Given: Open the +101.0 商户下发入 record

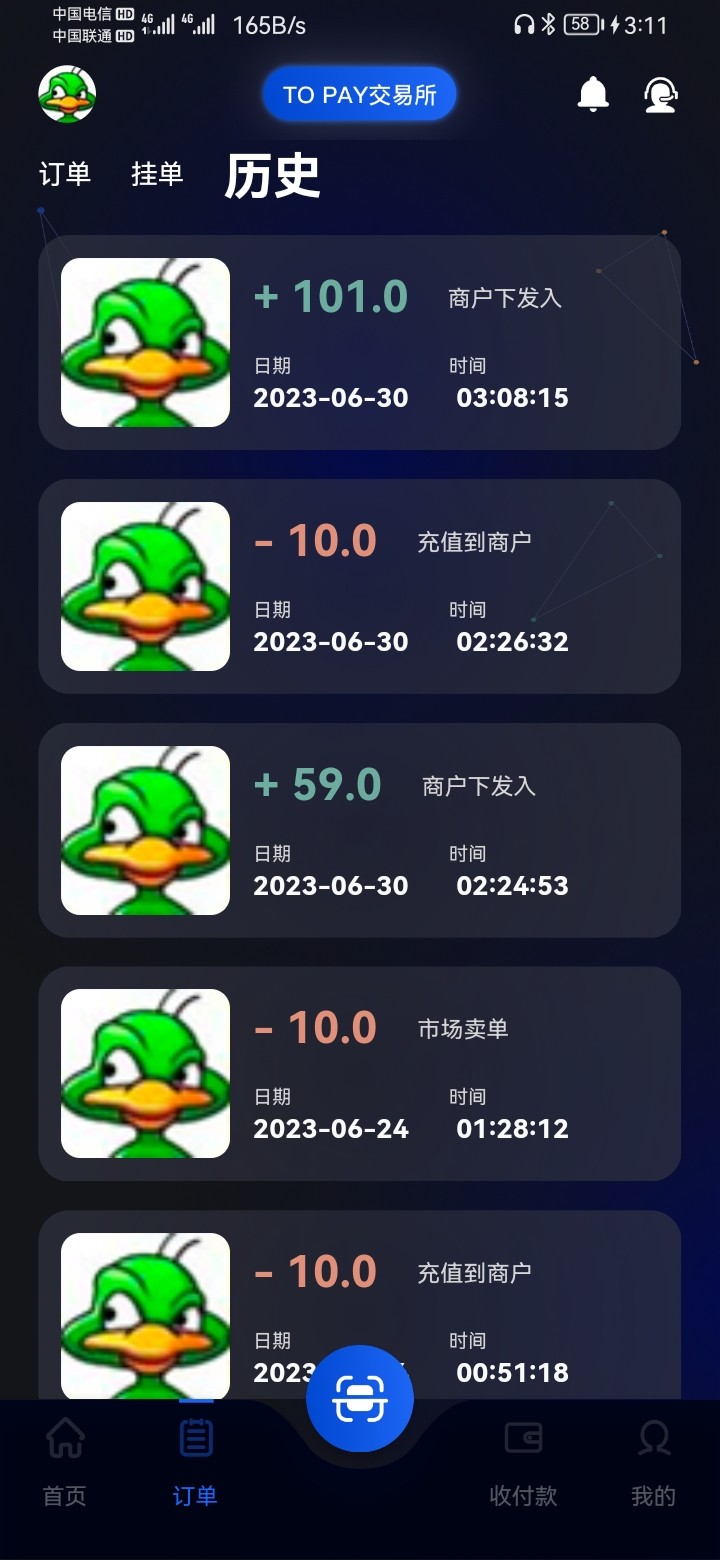Looking at the screenshot, I should pos(359,342).
